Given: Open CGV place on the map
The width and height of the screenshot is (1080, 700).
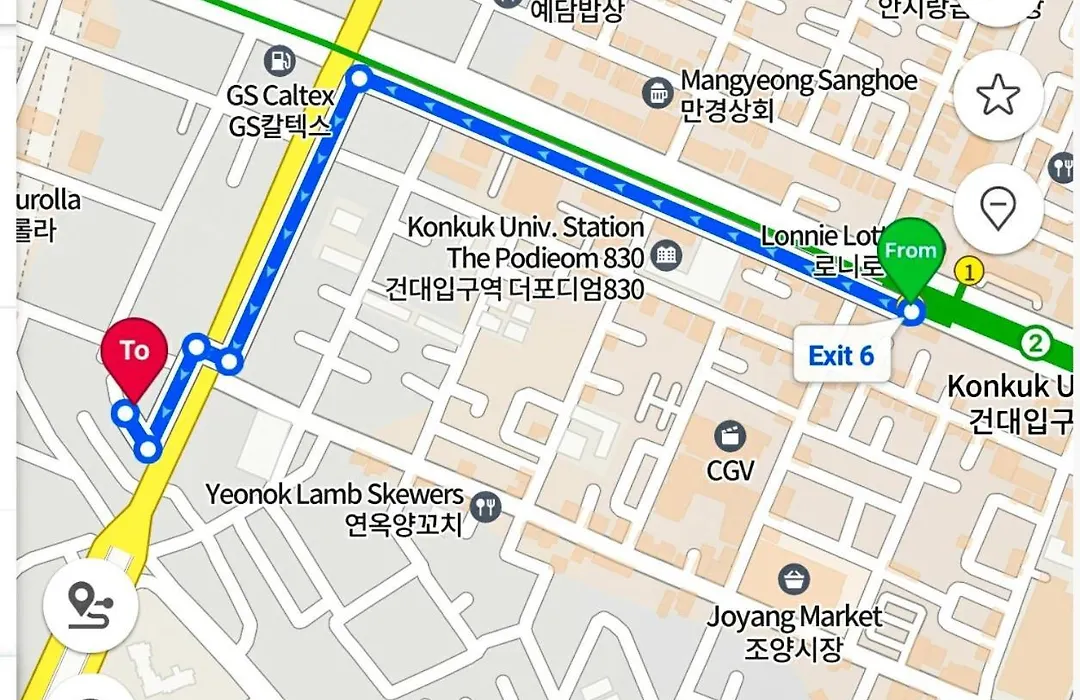Looking at the screenshot, I should point(730,437).
